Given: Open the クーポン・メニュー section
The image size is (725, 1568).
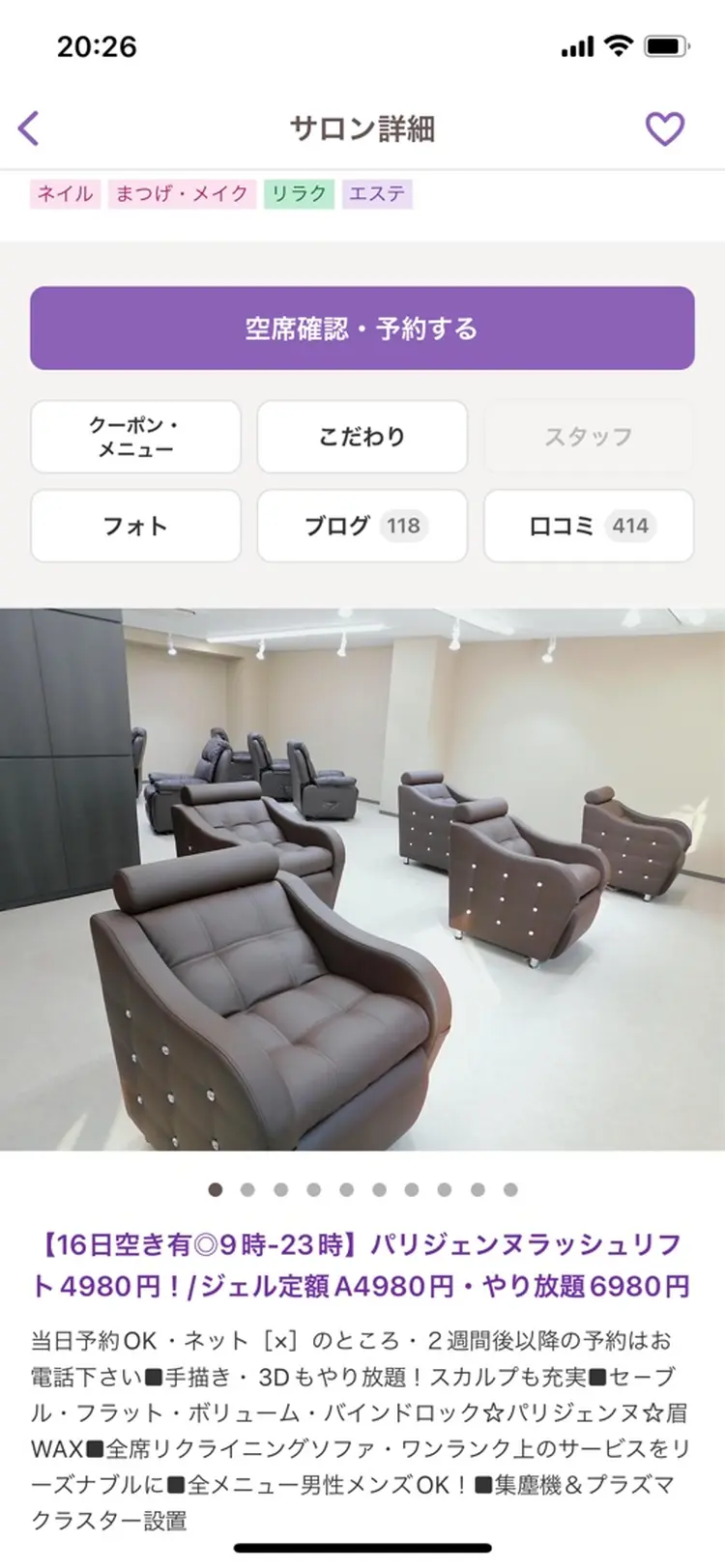Looking at the screenshot, I should click(x=135, y=437).
